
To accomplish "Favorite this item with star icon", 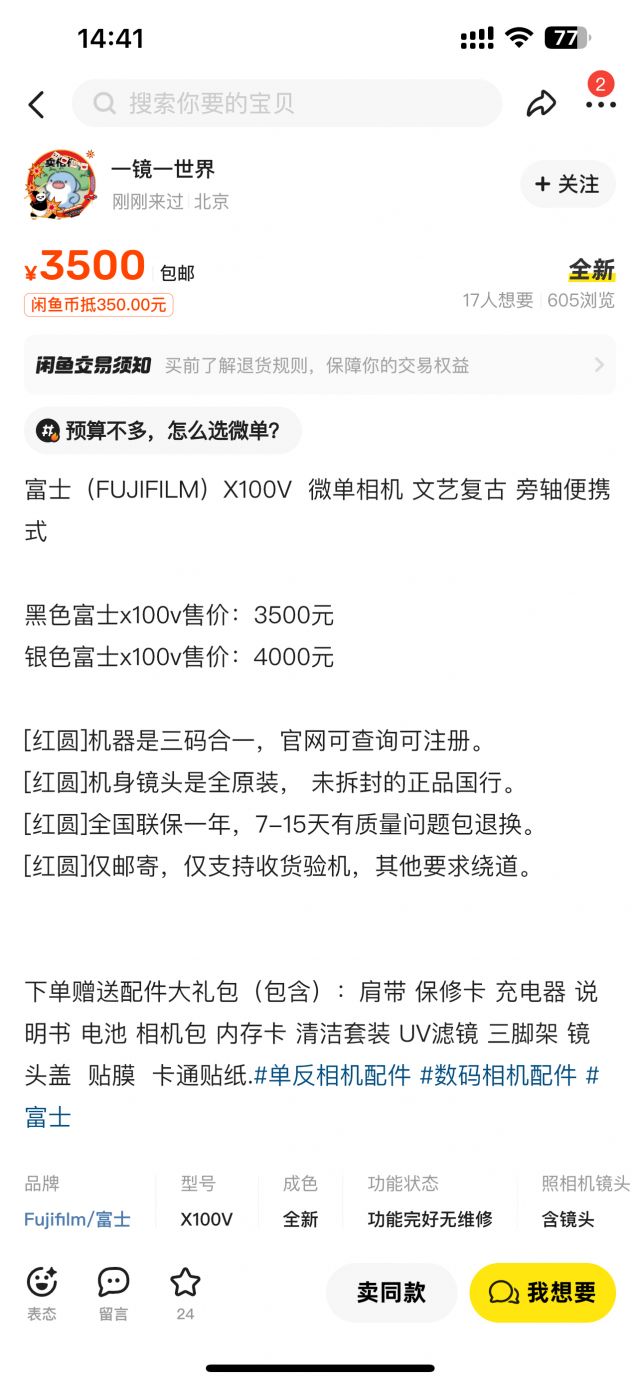I will pos(185,1292).
